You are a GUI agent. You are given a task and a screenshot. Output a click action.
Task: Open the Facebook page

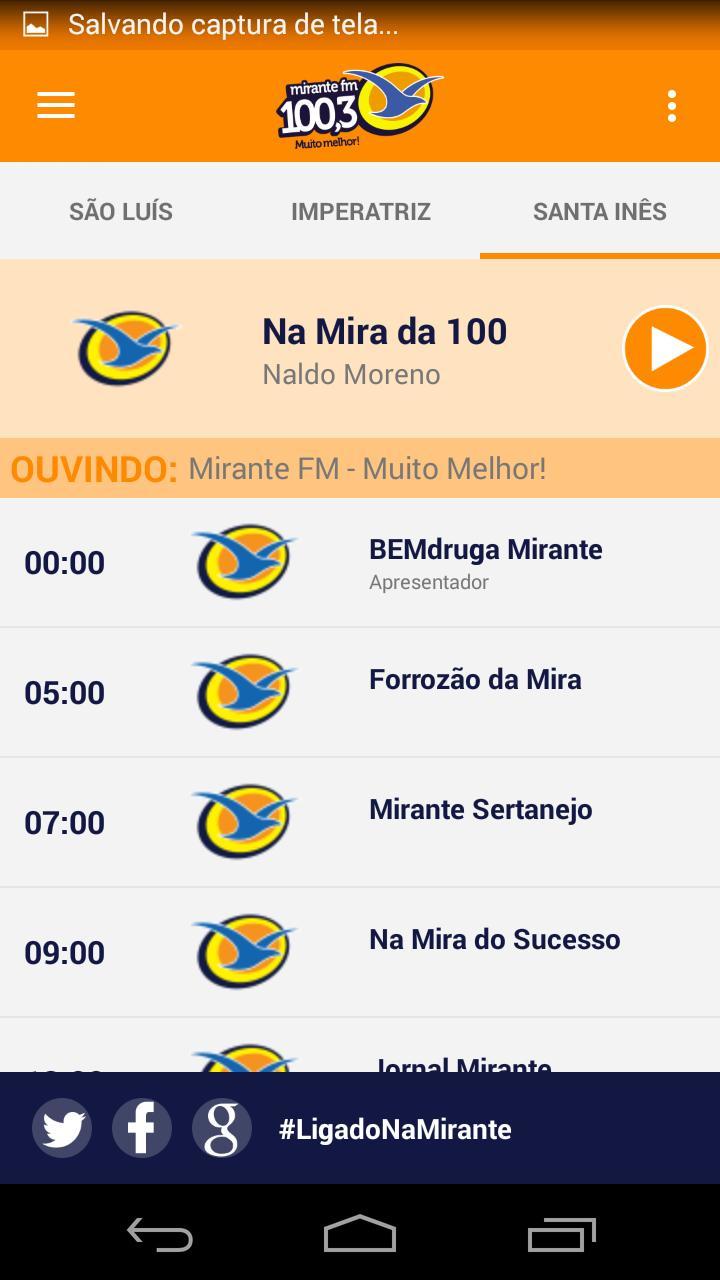[141, 1127]
